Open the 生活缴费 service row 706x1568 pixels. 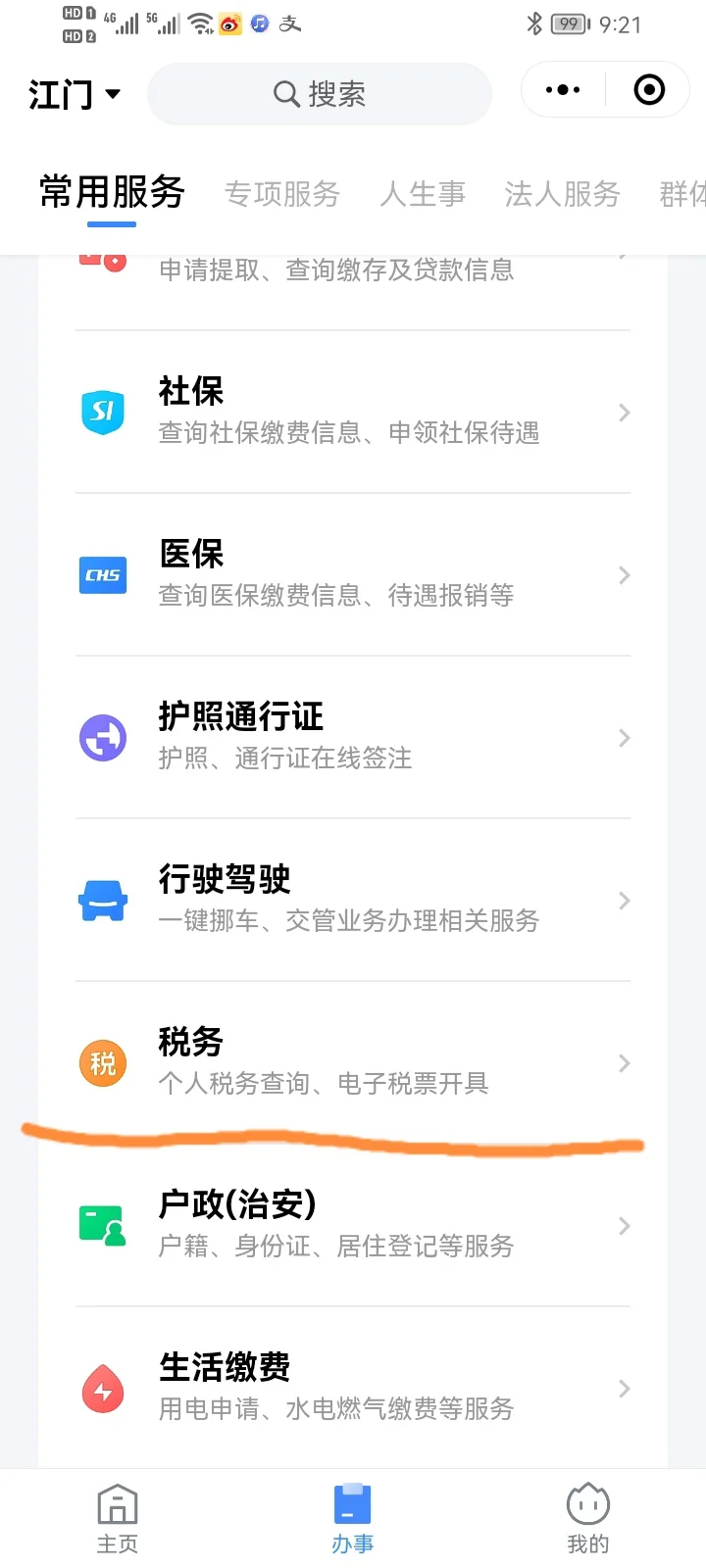pyautogui.click(x=353, y=1388)
